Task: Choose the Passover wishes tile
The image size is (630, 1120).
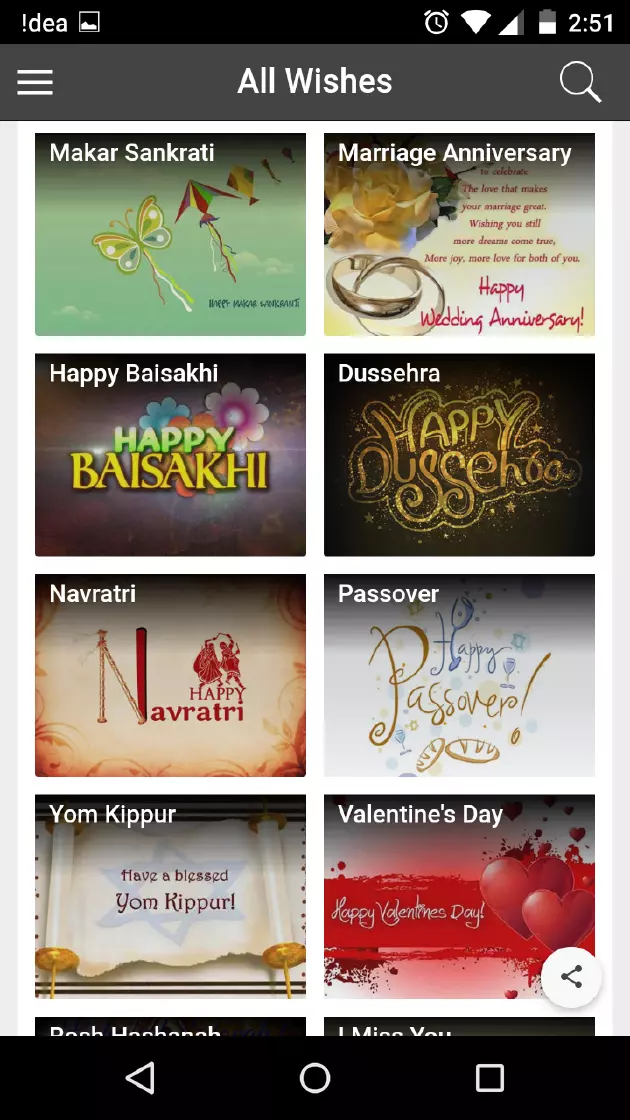Action: click(459, 676)
